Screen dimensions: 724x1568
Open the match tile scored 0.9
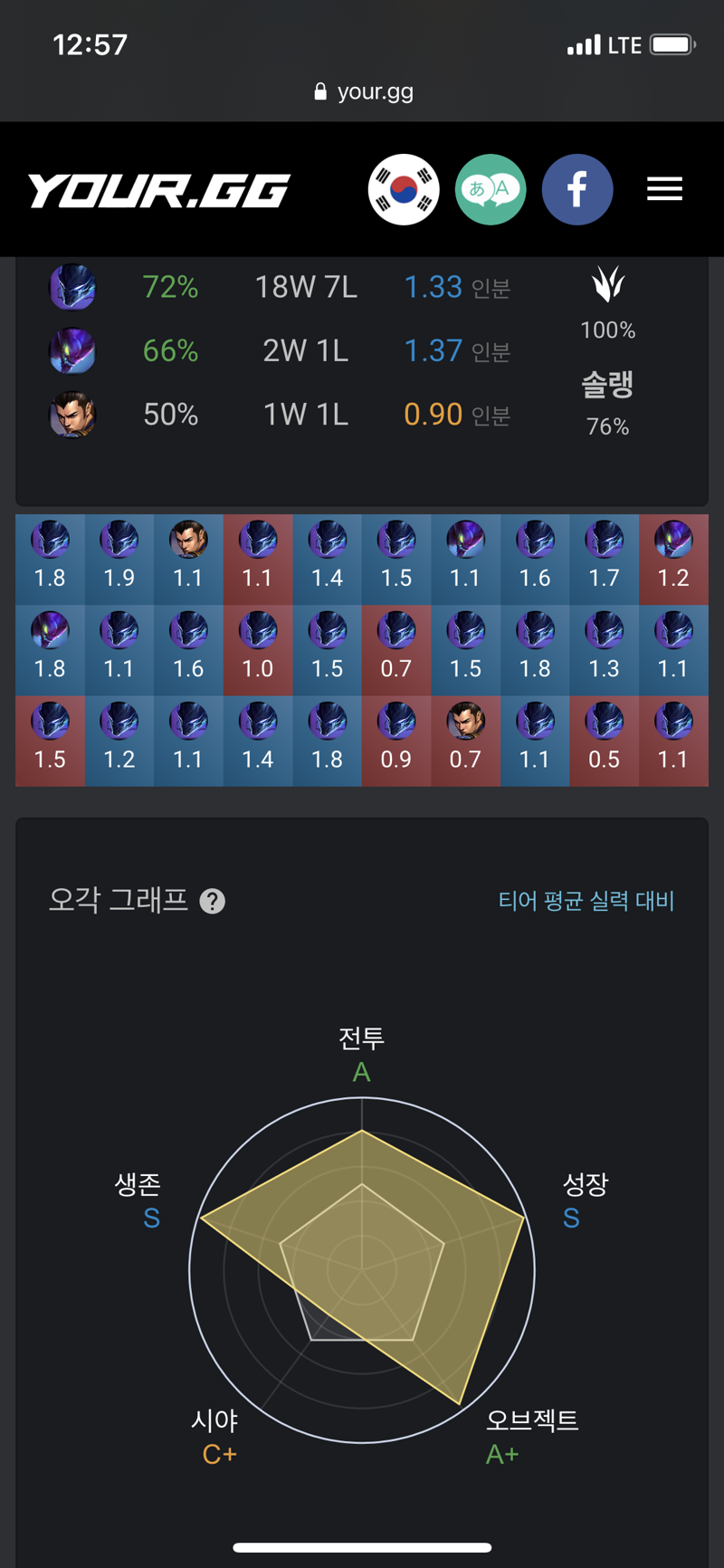pos(396,741)
